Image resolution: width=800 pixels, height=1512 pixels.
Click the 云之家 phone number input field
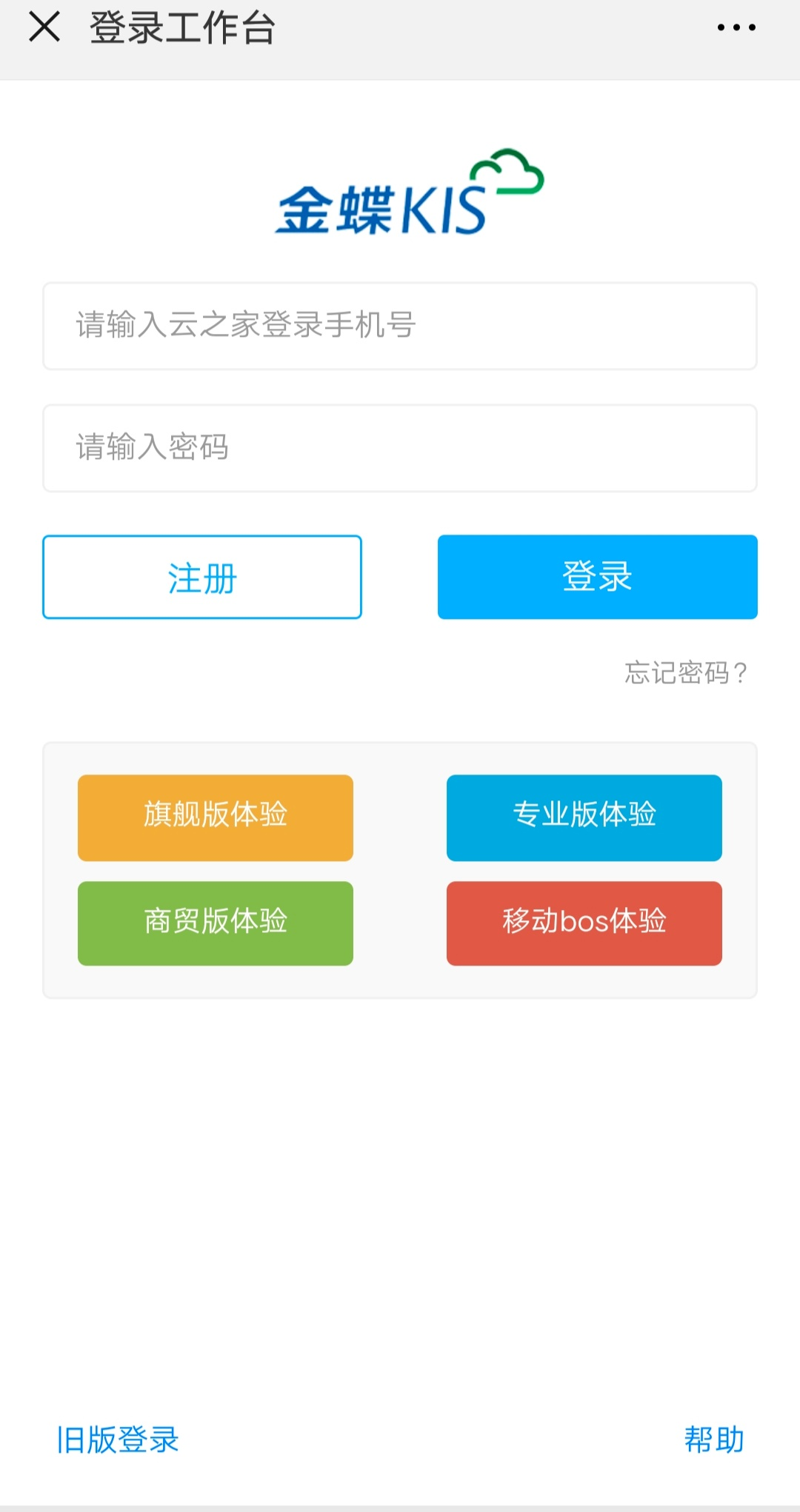point(400,326)
